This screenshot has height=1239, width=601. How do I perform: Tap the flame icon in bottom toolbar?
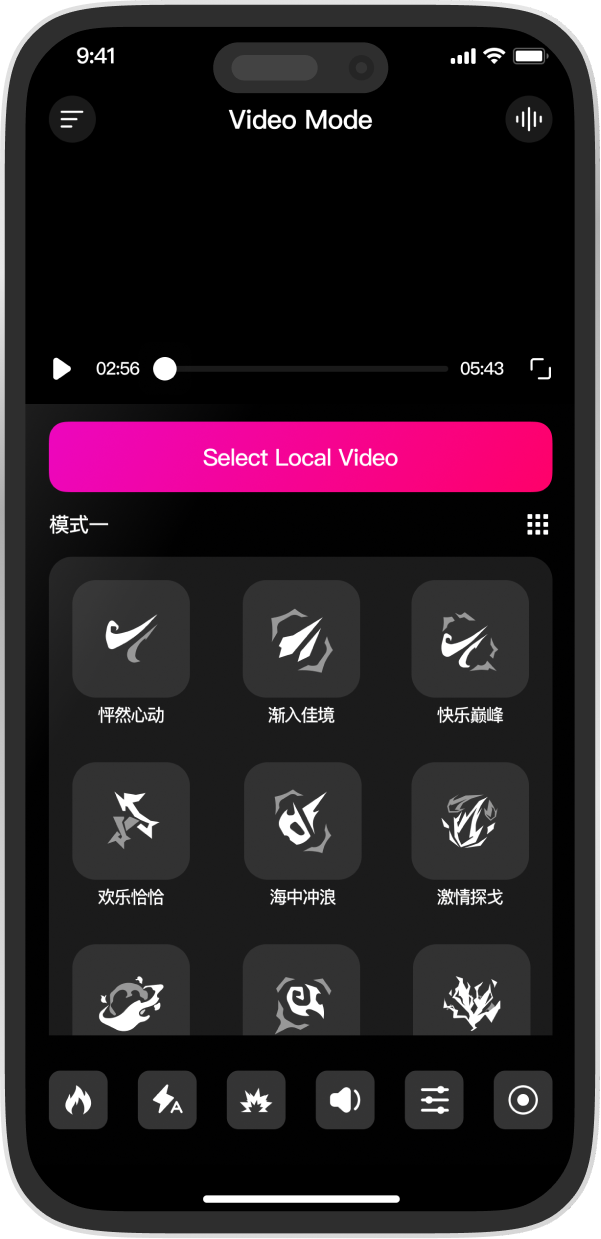click(78, 1100)
